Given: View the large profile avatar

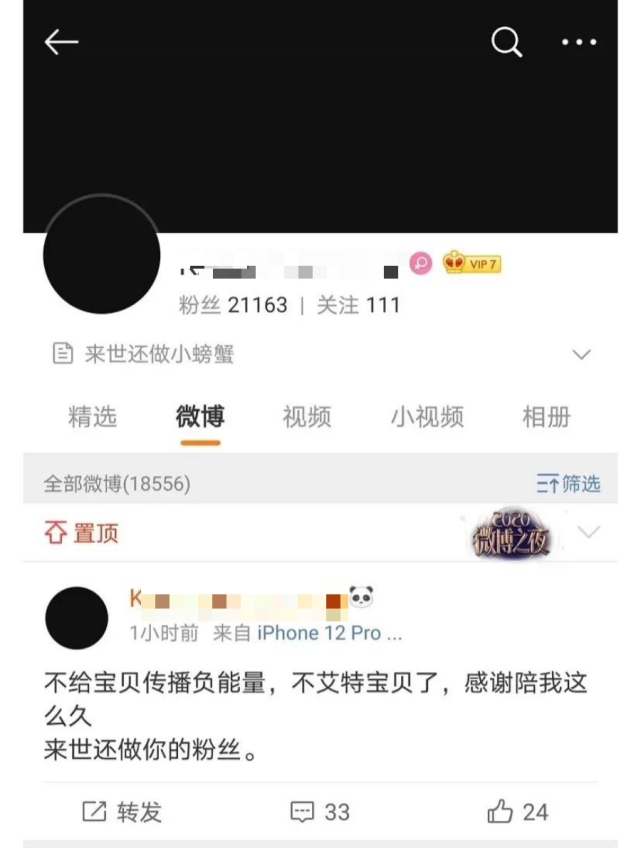Looking at the screenshot, I should tap(102, 254).
